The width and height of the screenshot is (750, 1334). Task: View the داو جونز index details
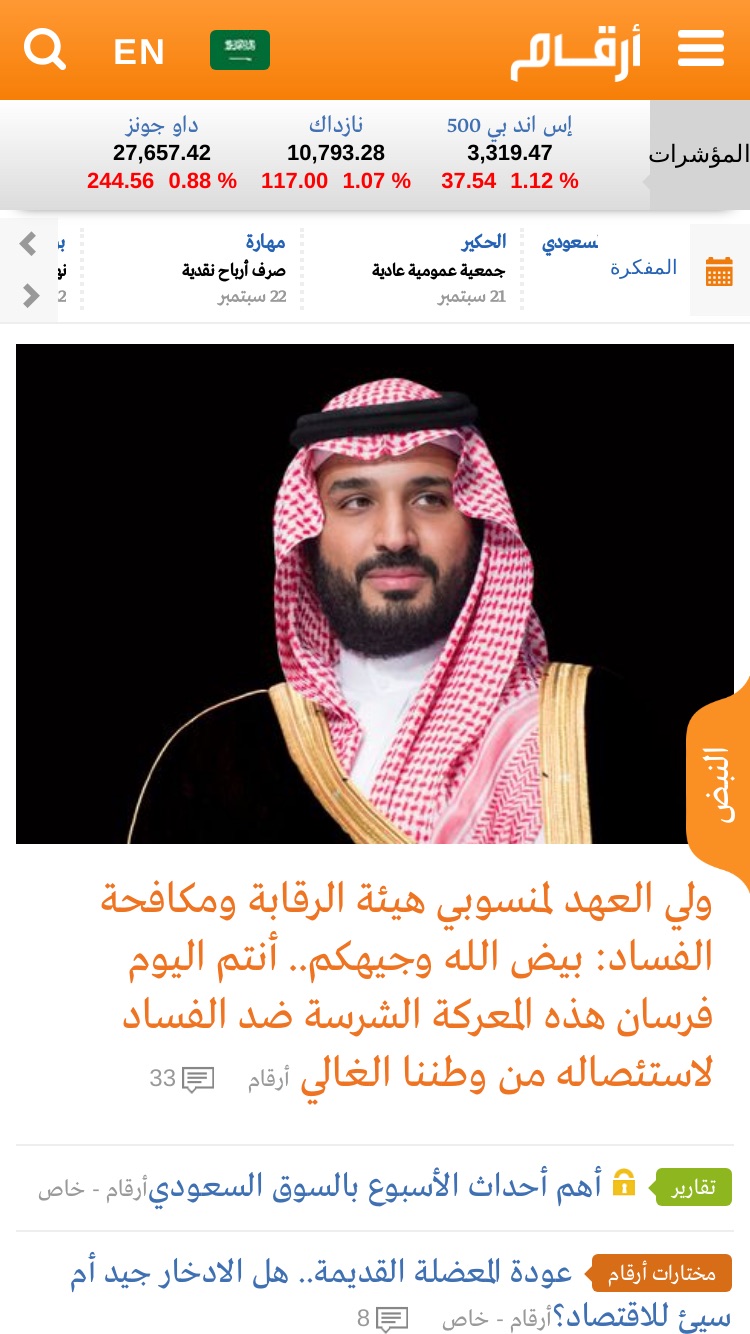tap(162, 154)
